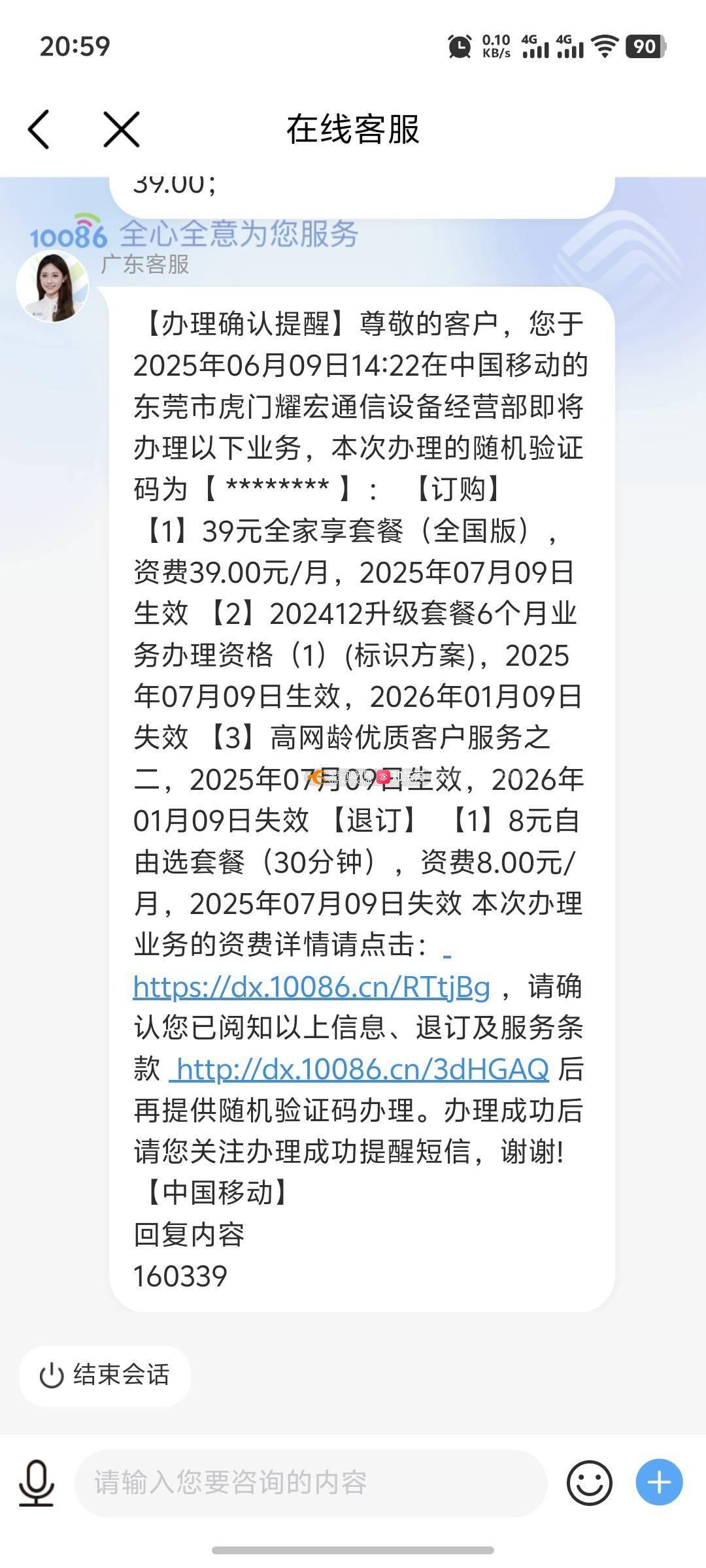Open more options with the plus button
This screenshot has height=1568, width=706.
659,1482
